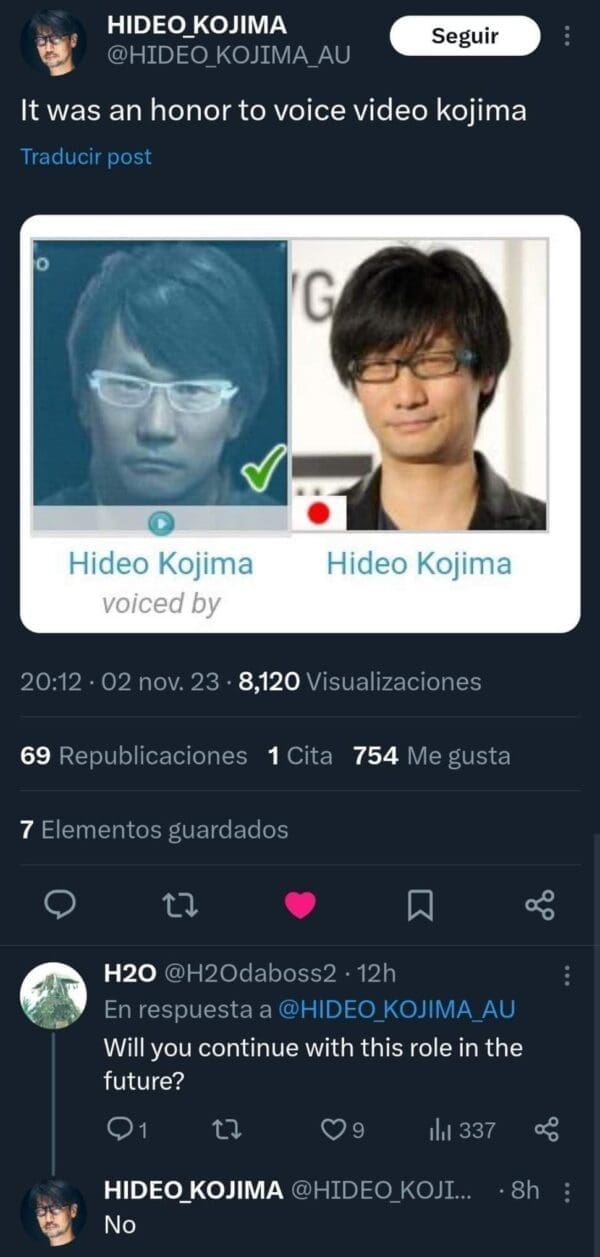The height and width of the screenshot is (1257, 600).
Task: Bookmark the main post
Action: pyautogui.click(x=420, y=905)
